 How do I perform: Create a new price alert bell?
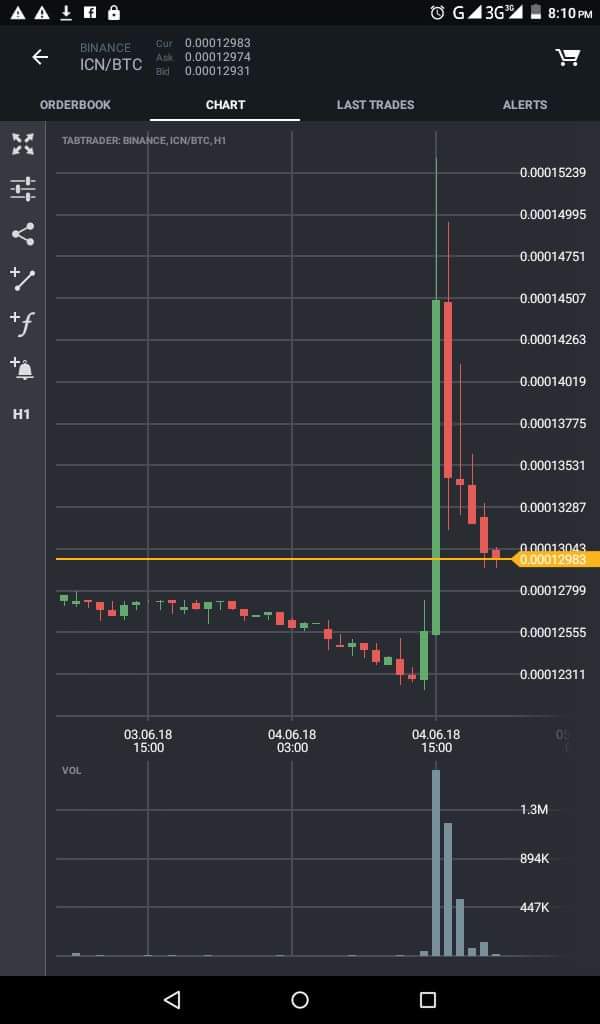click(22, 368)
